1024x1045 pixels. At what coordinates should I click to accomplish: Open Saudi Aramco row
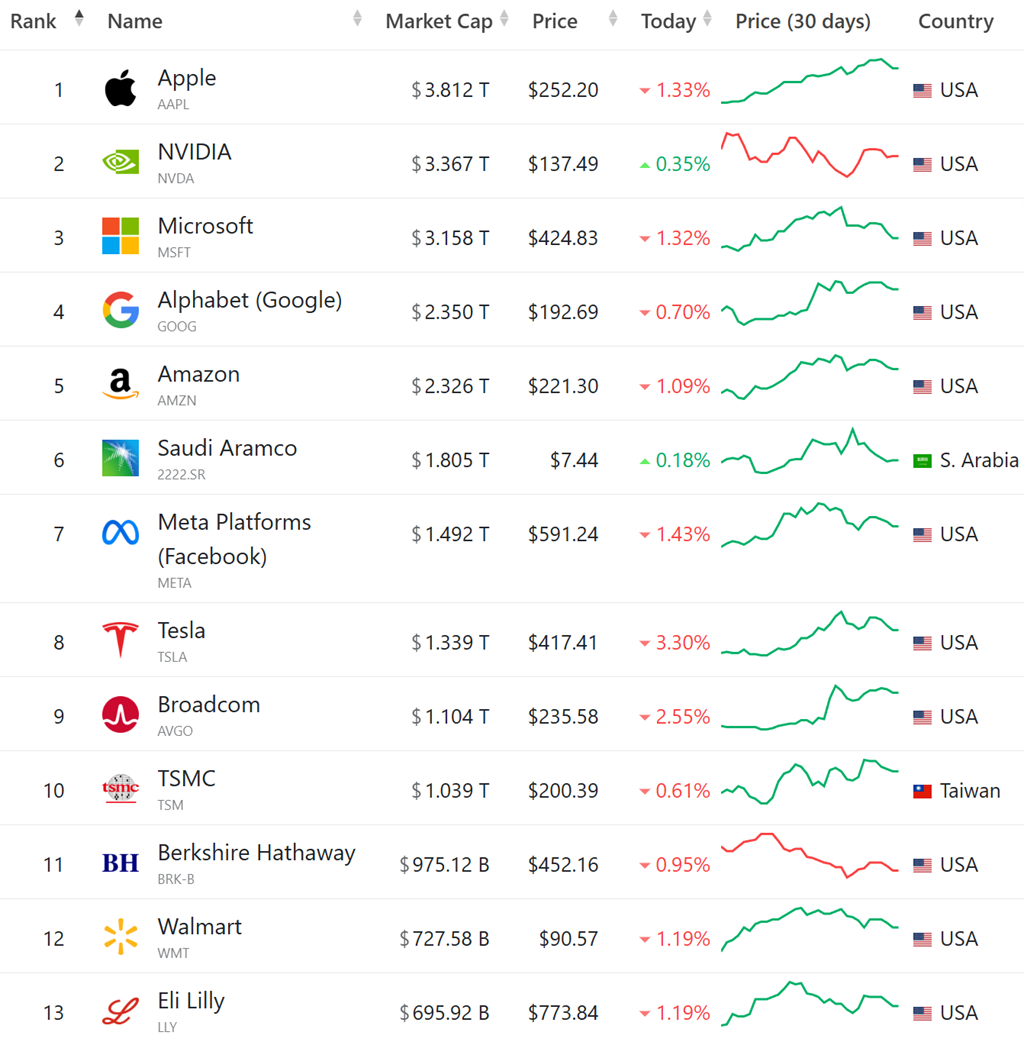pyautogui.click(x=227, y=448)
